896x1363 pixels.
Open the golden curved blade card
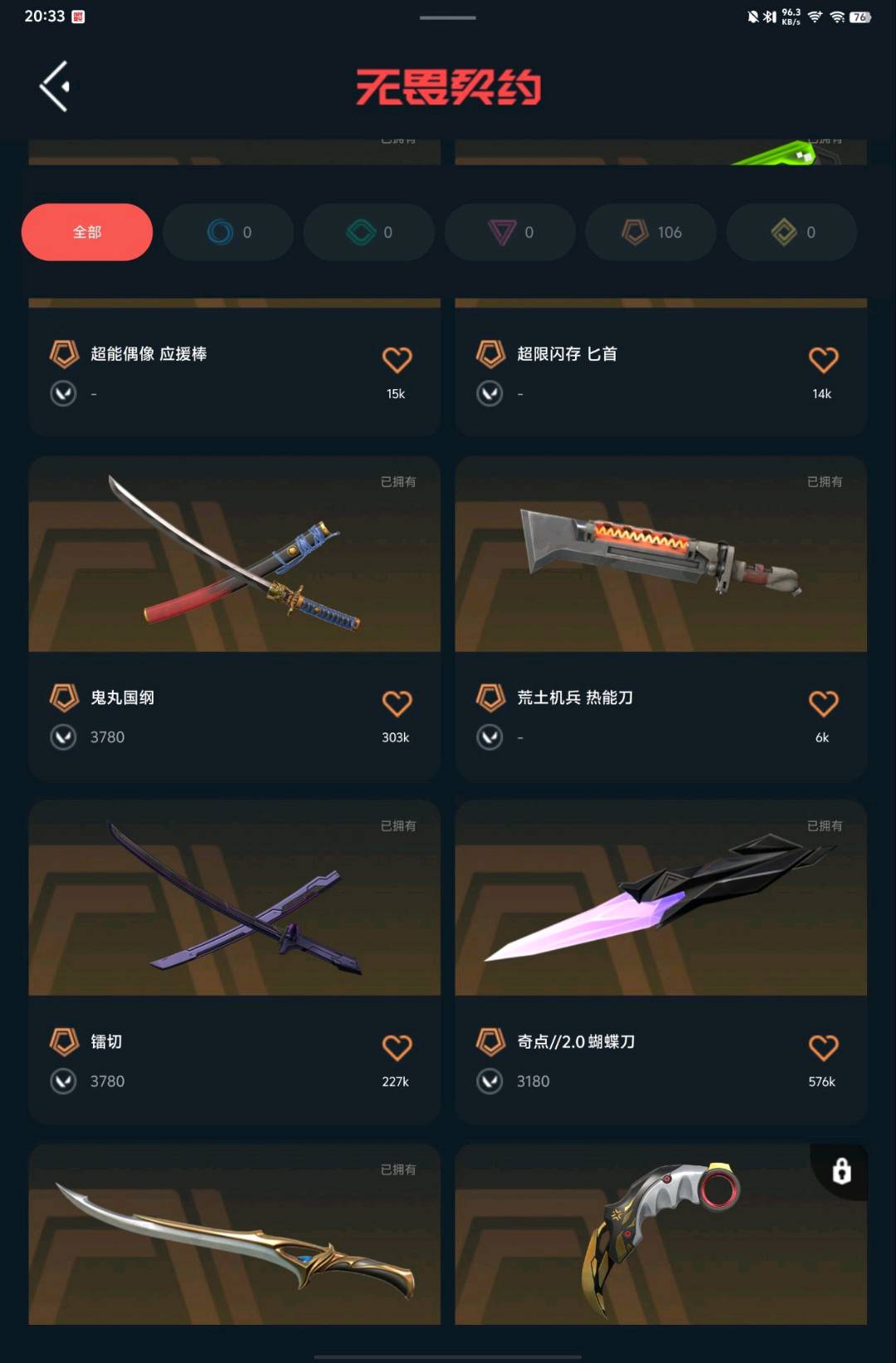pyautogui.click(x=234, y=1234)
